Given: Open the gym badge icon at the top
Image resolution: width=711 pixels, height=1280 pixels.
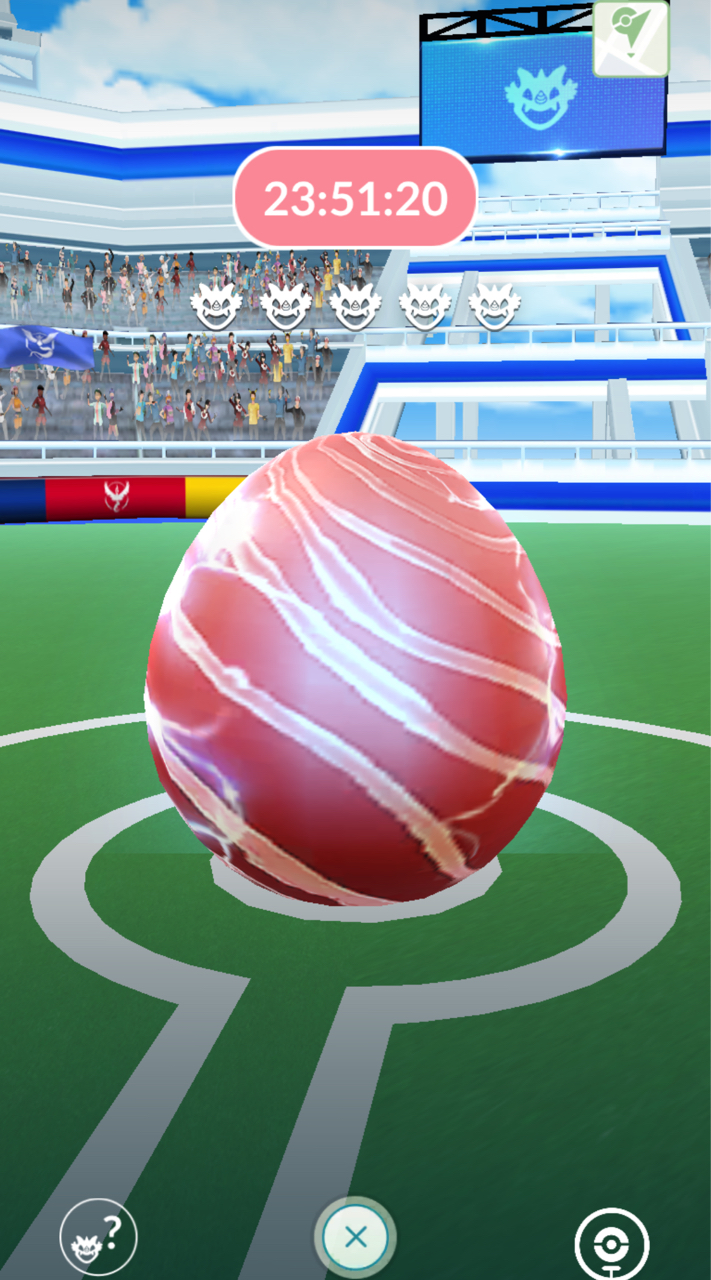Looking at the screenshot, I should click(x=630, y=38).
